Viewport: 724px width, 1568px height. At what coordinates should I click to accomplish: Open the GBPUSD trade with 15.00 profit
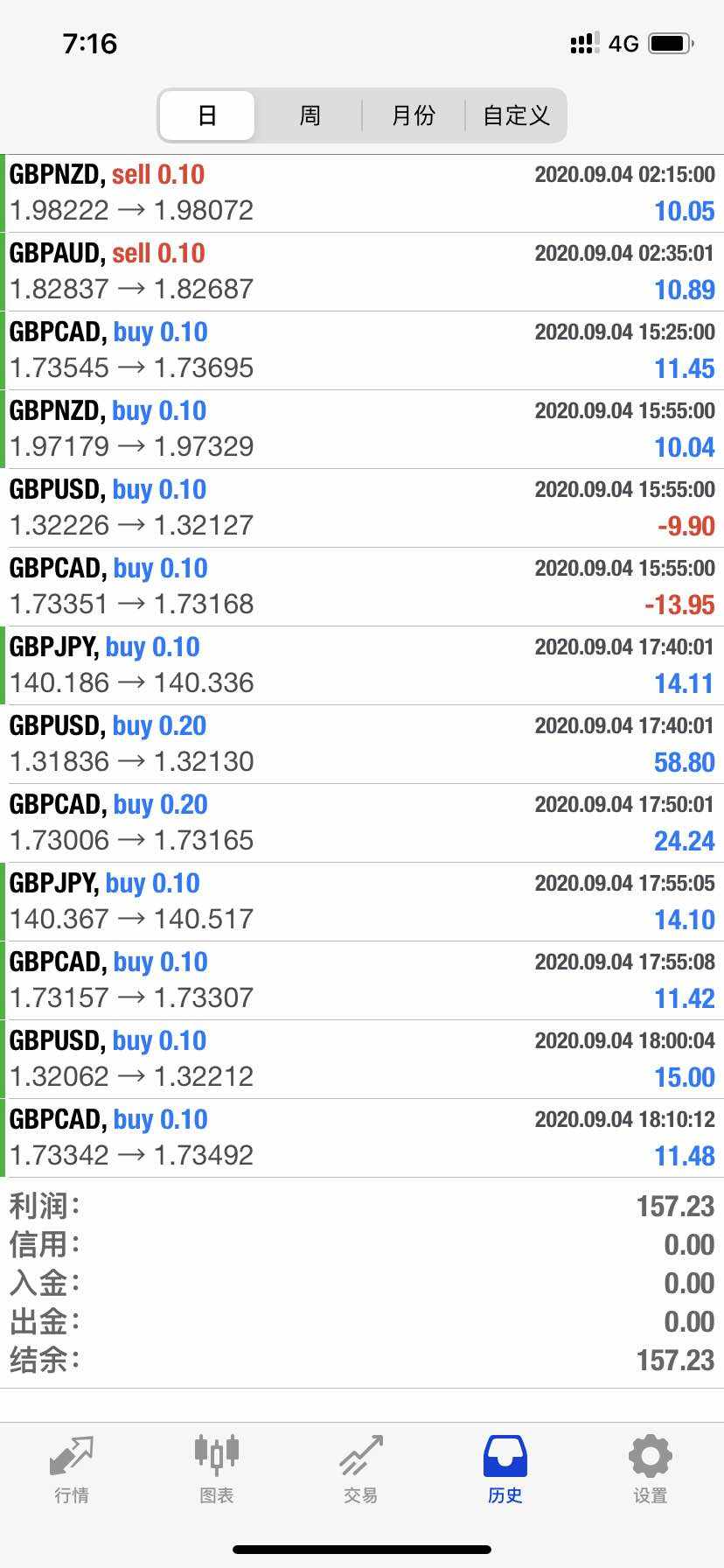click(x=362, y=1060)
